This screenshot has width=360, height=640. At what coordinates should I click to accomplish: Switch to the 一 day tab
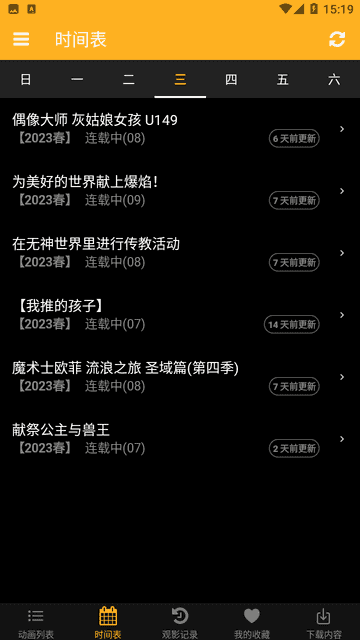pos(77,80)
